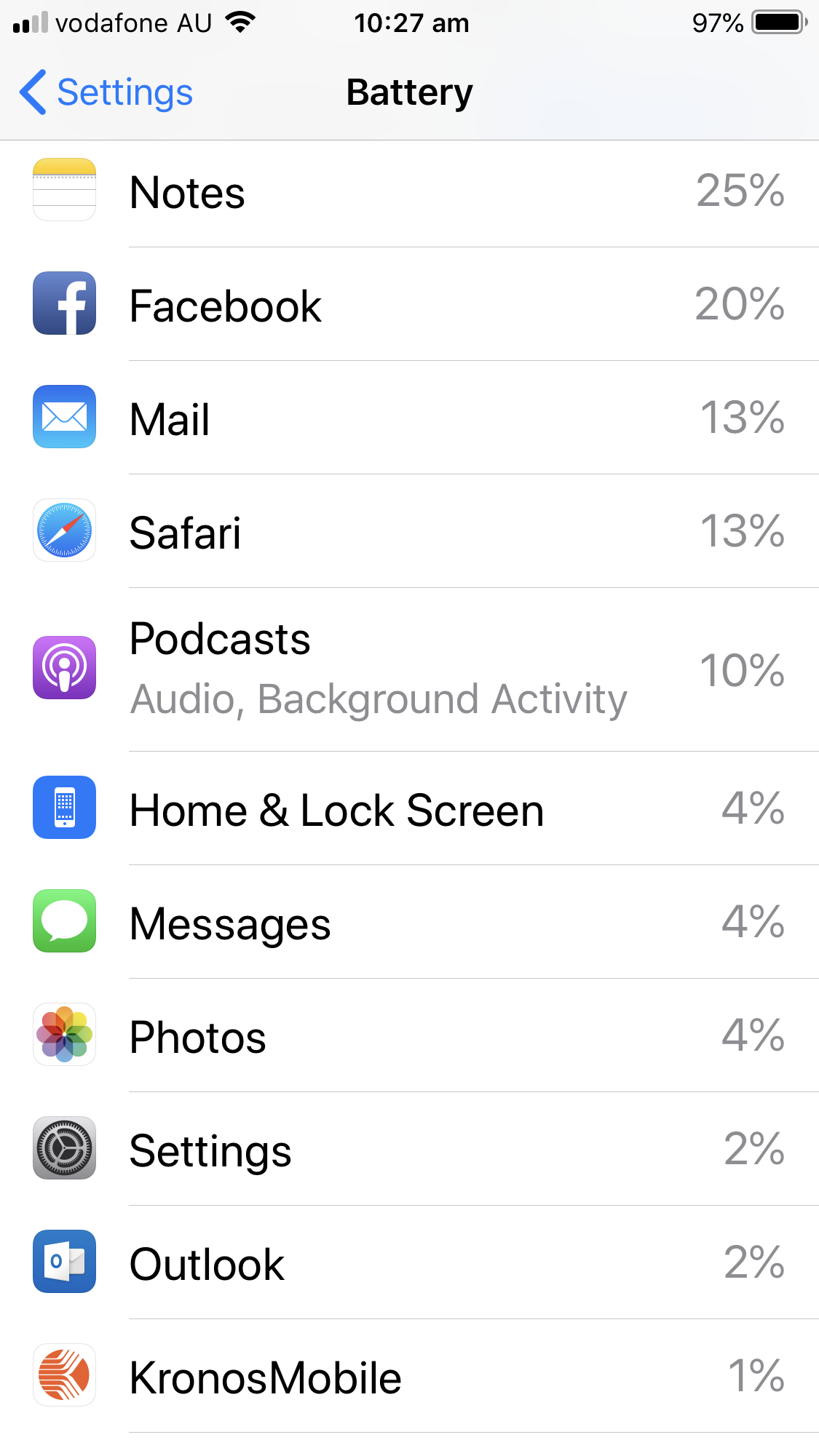Show Messages battery usage details

(x=409, y=923)
